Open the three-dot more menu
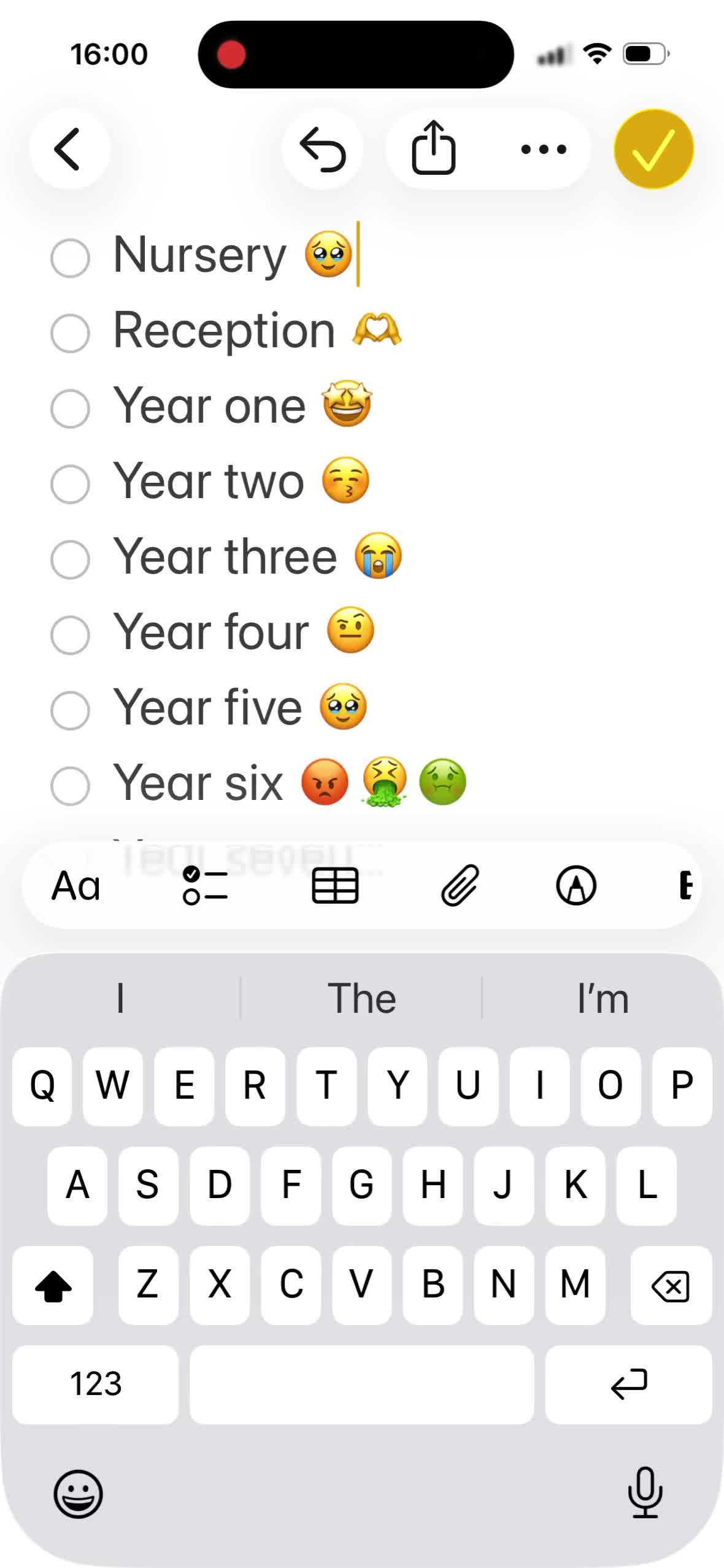The height and width of the screenshot is (1568, 724). coord(544,149)
